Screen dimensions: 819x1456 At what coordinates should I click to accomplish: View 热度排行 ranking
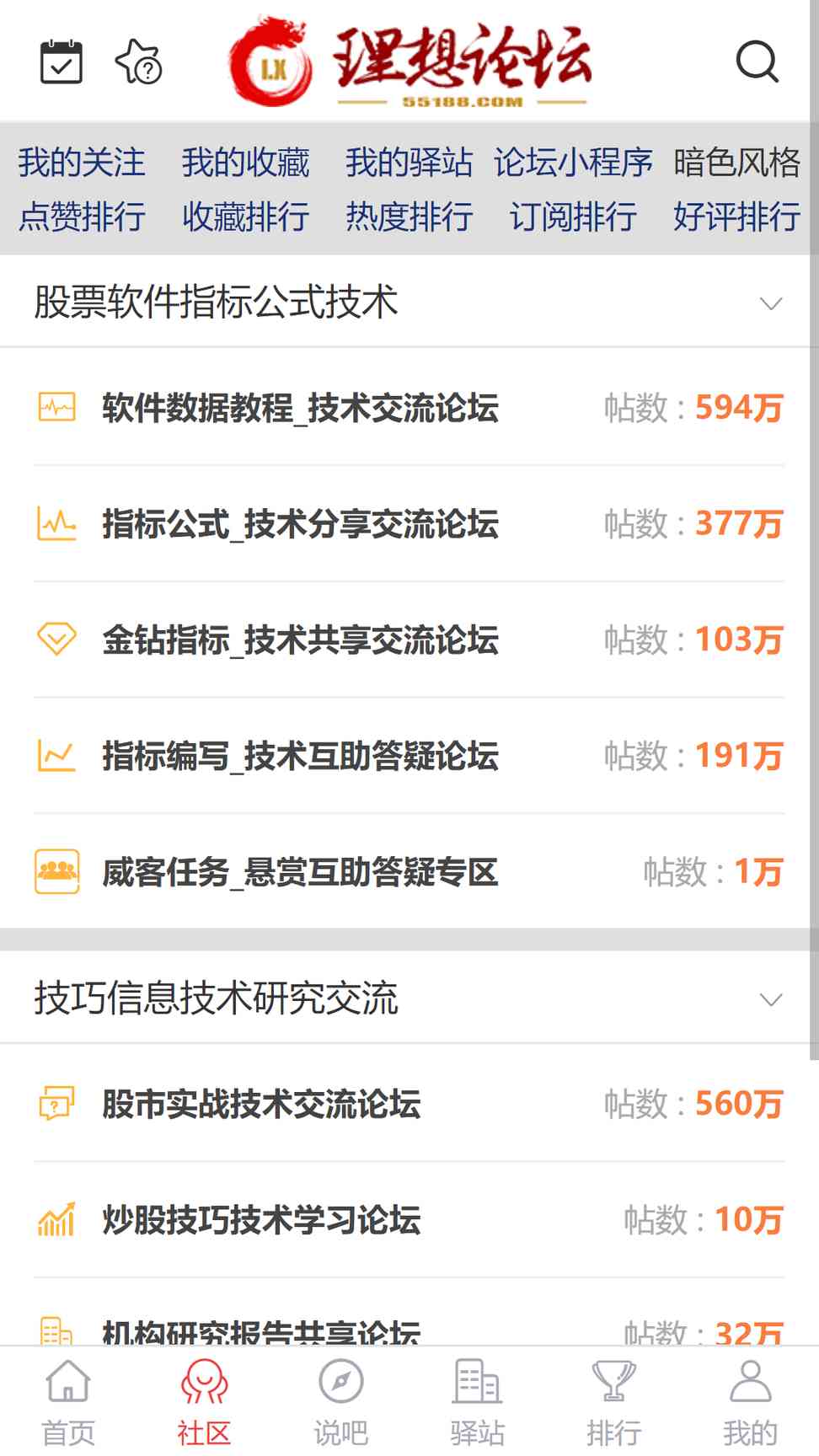pyautogui.click(x=409, y=217)
